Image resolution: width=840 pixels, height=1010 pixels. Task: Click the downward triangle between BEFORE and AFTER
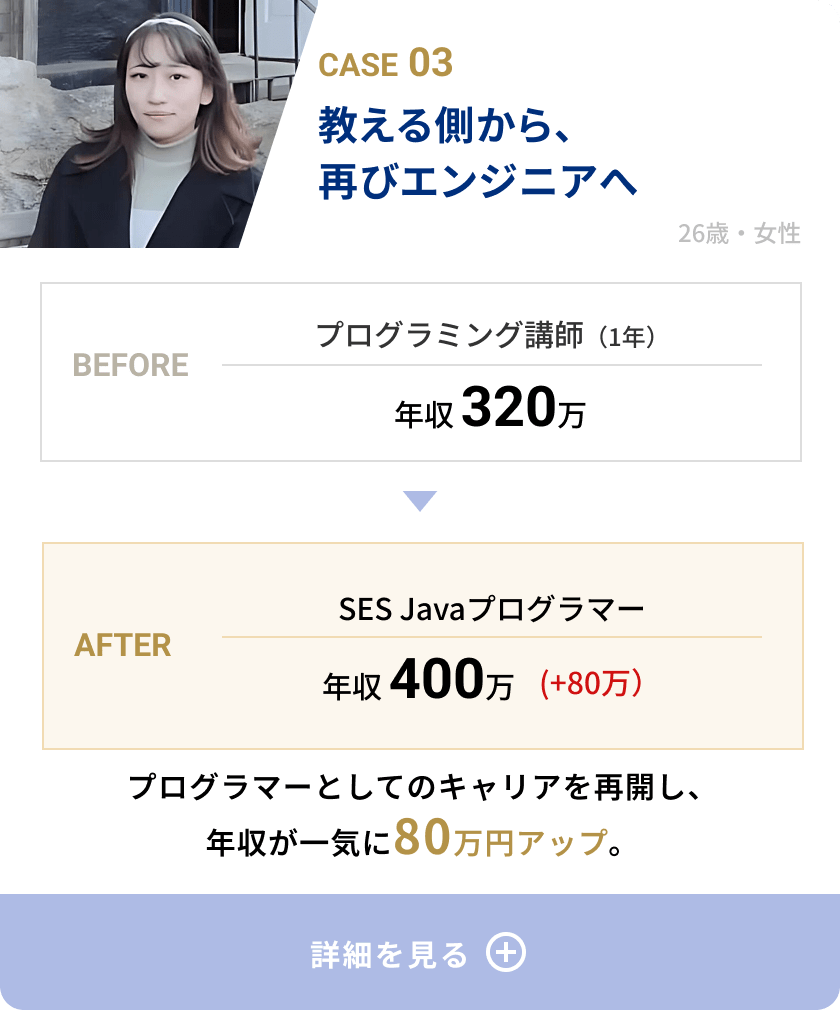pyautogui.click(x=420, y=499)
